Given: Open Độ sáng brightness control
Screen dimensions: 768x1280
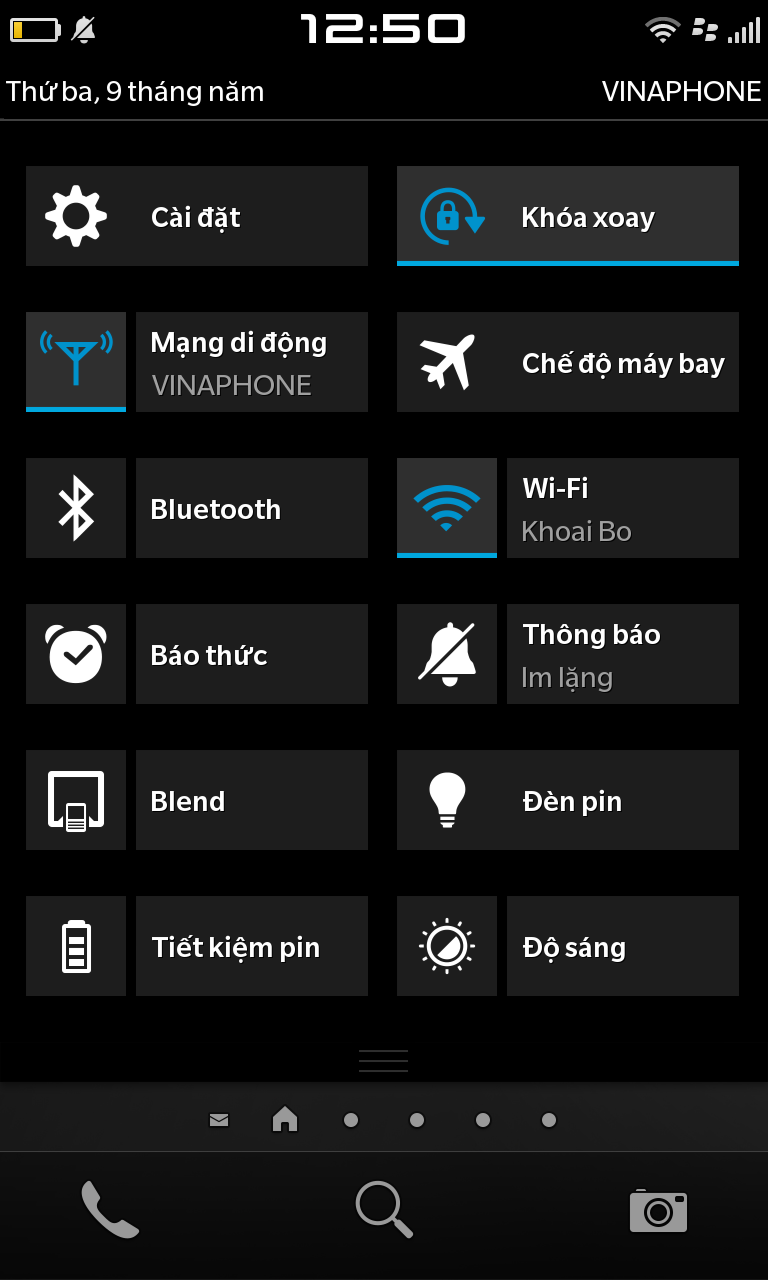Looking at the screenshot, I should [x=622, y=946].
